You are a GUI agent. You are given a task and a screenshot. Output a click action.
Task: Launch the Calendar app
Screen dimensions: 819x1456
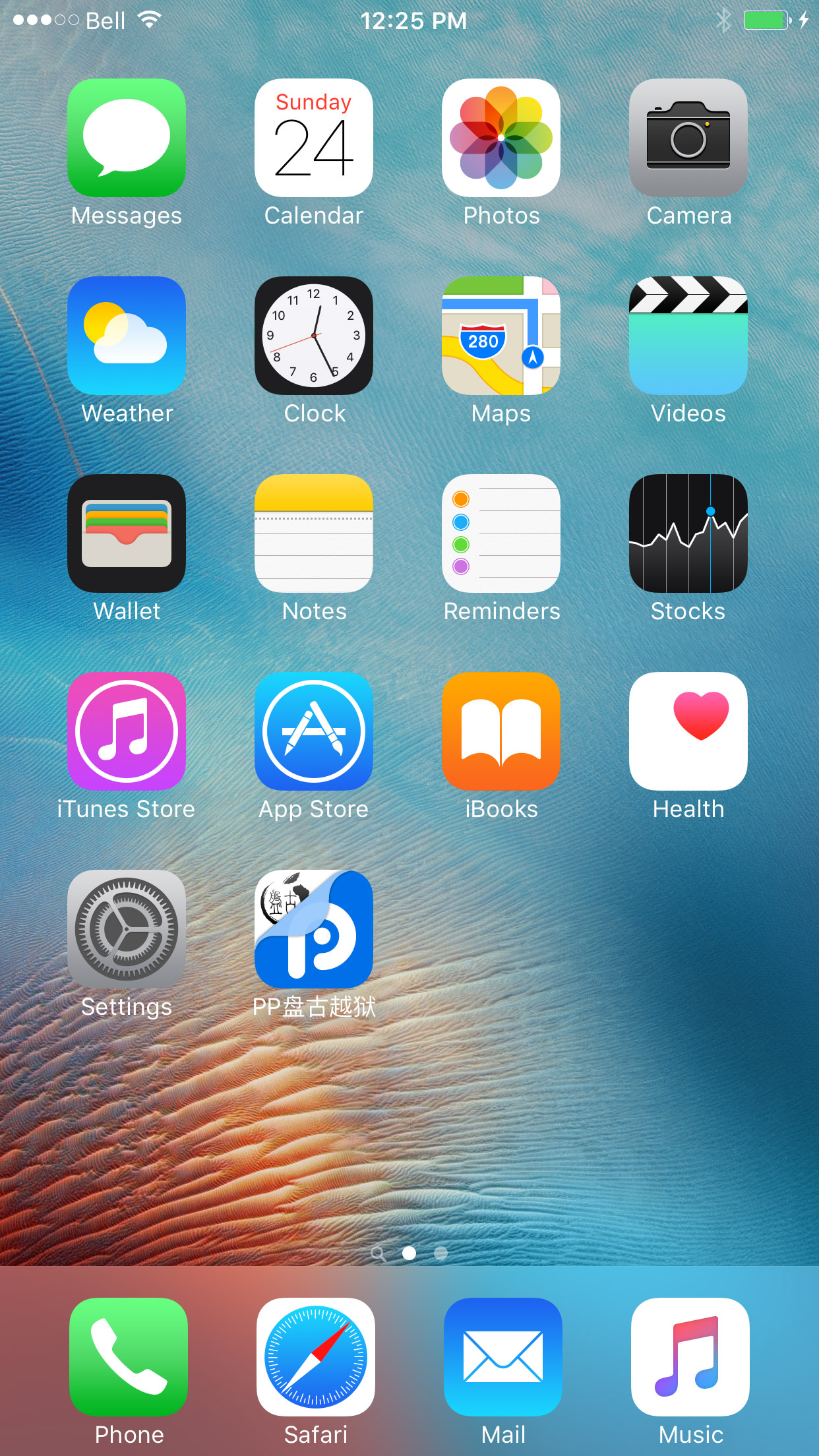pos(314,138)
